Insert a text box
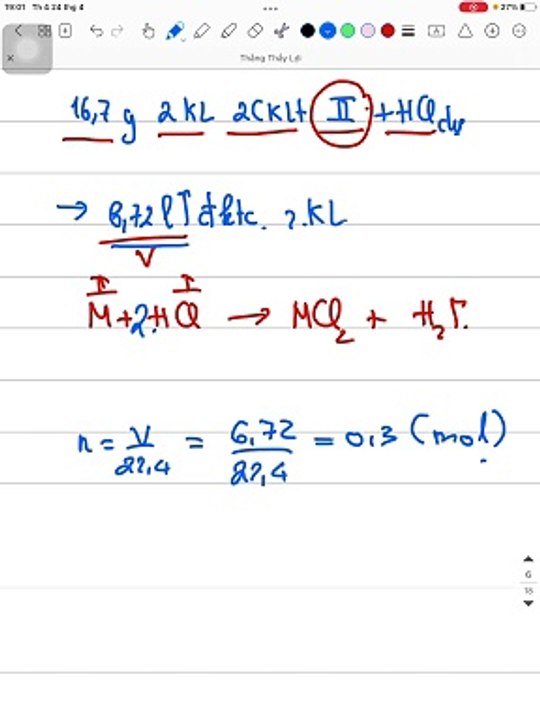540x720 pixels. pyautogui.click(x=436, y=31)
